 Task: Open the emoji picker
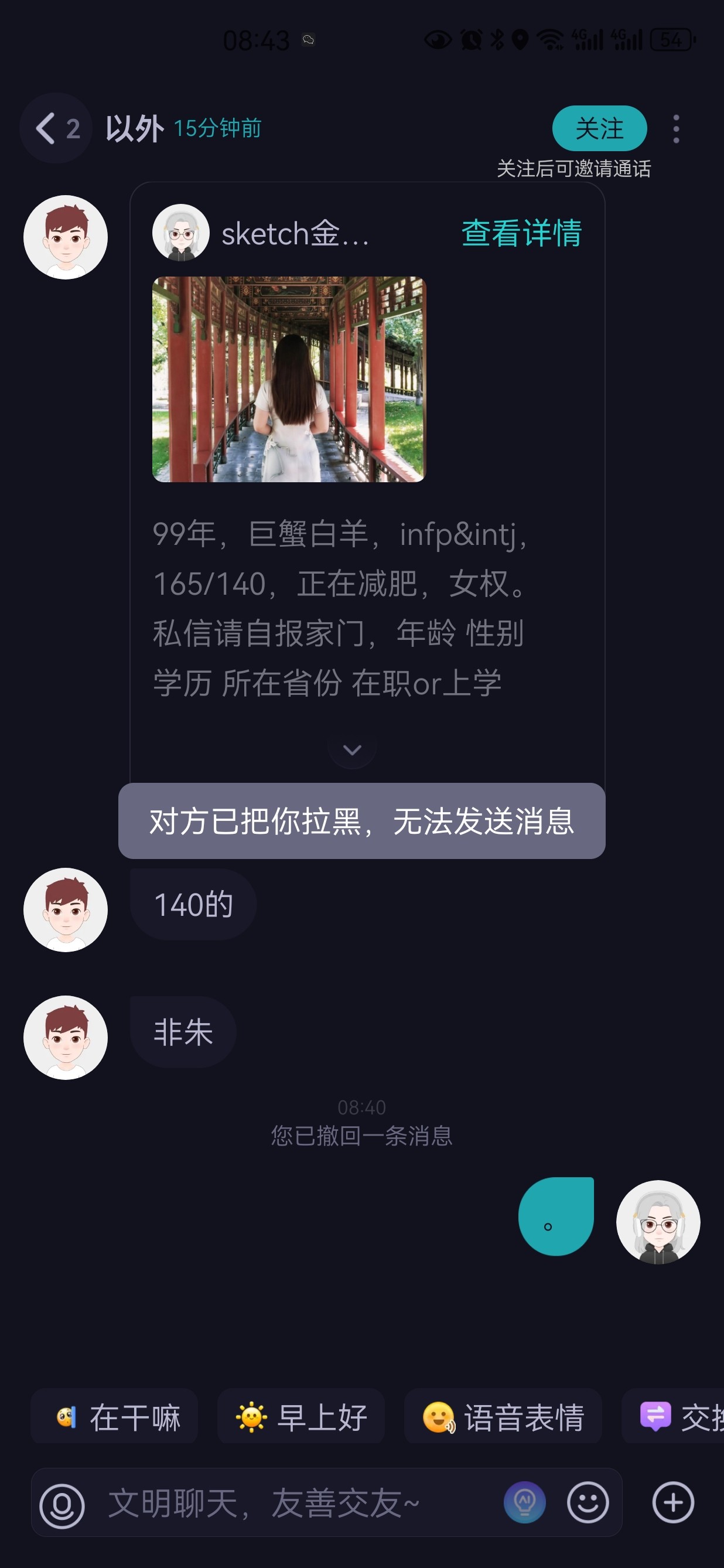[588, 1502]
